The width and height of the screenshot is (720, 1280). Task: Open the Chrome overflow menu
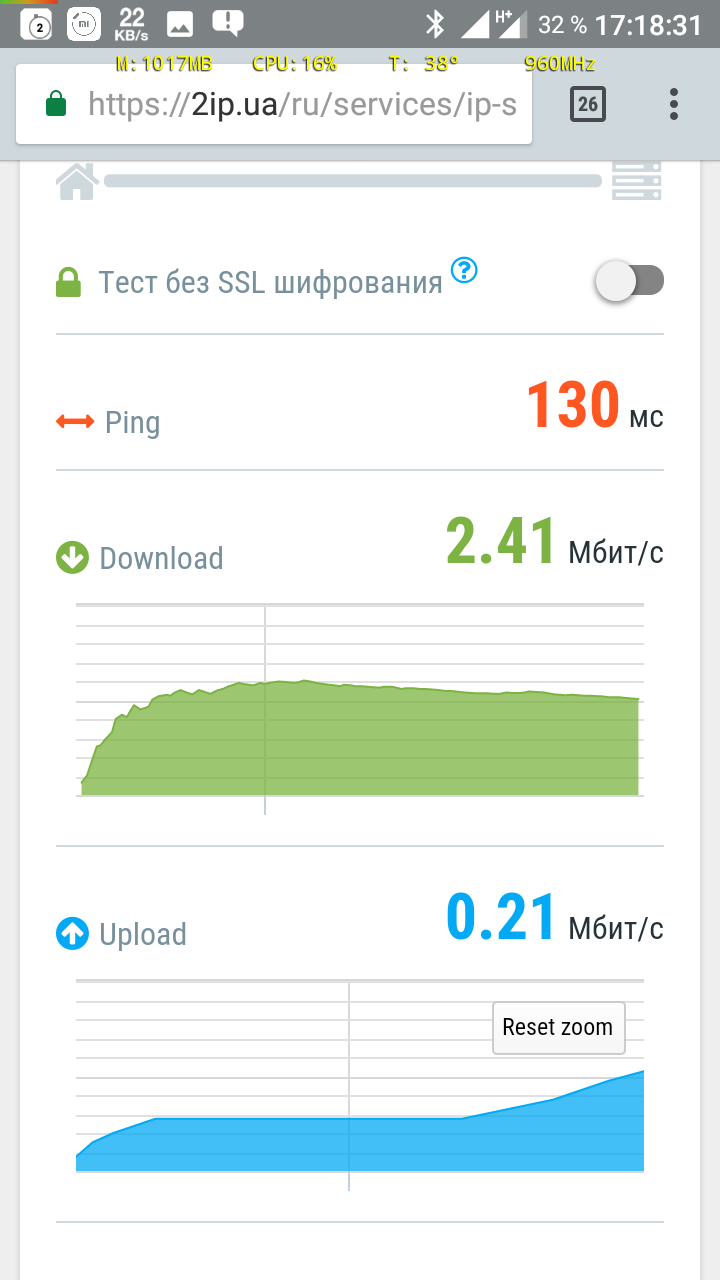tap(674, 104)
